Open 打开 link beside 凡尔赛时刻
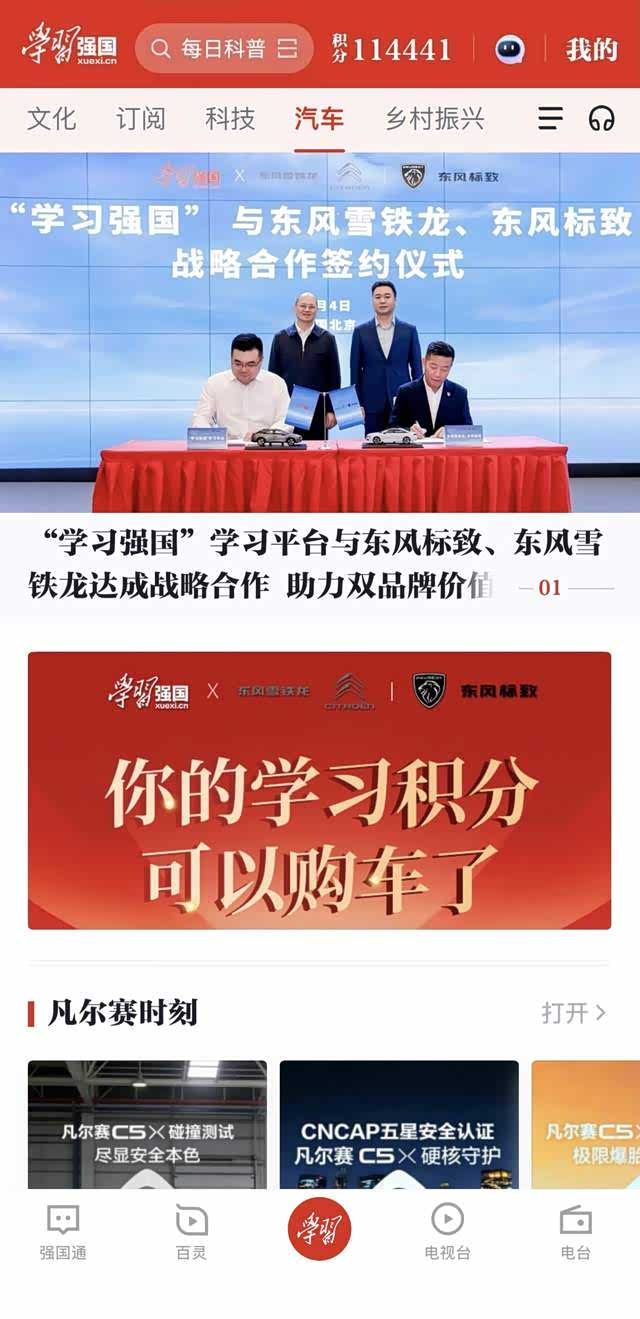640x1319 pixels. (574, 1012)
